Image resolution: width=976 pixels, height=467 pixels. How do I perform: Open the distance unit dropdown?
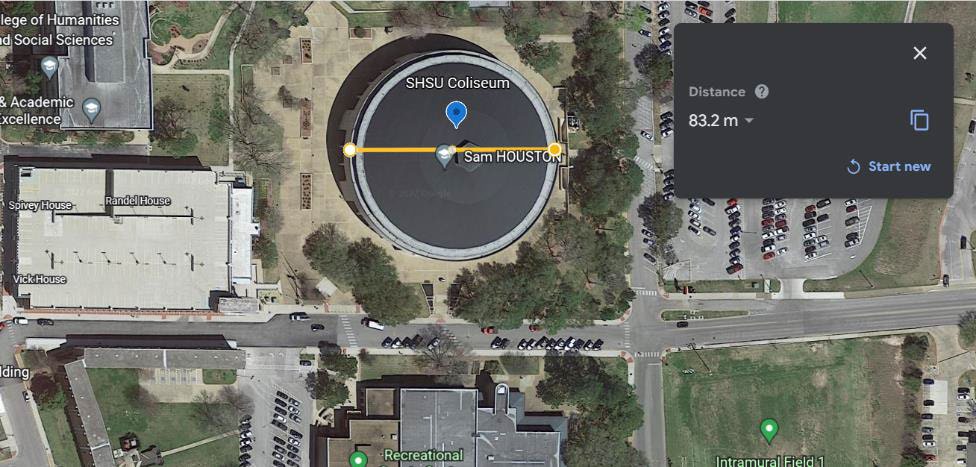tap(749, 121)
